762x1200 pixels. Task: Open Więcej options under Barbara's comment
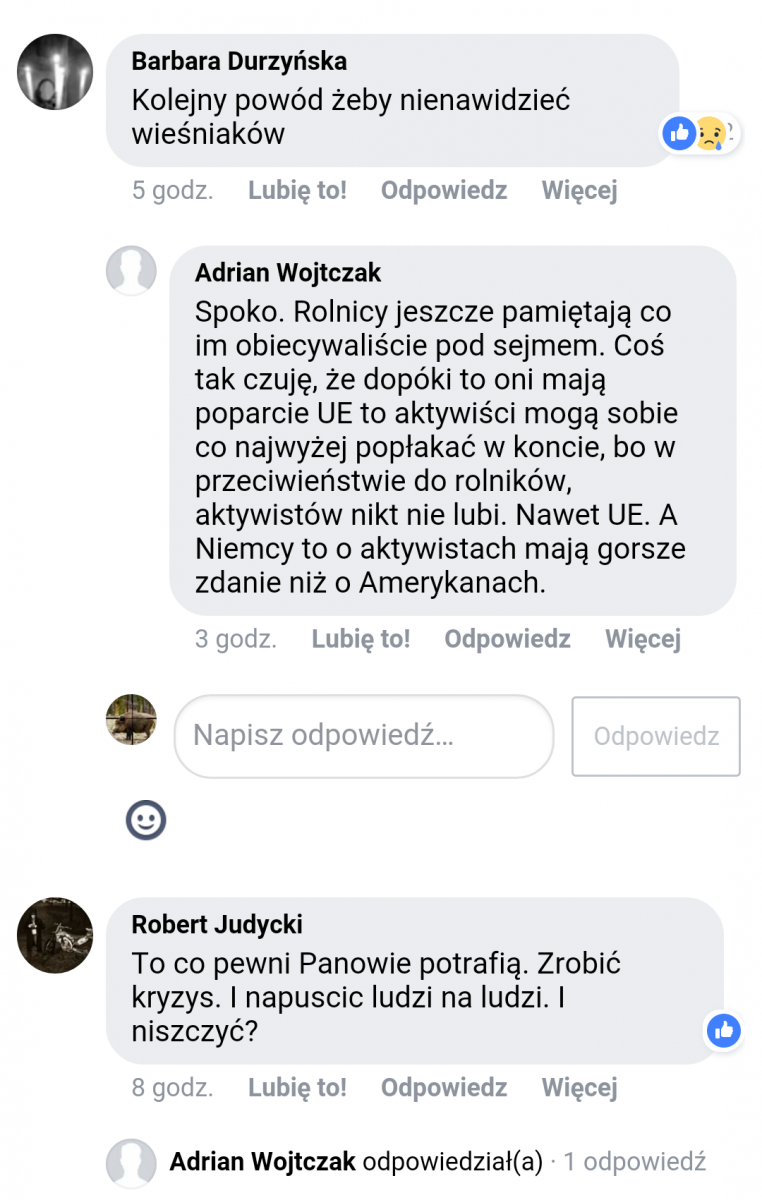pos(579,190)
